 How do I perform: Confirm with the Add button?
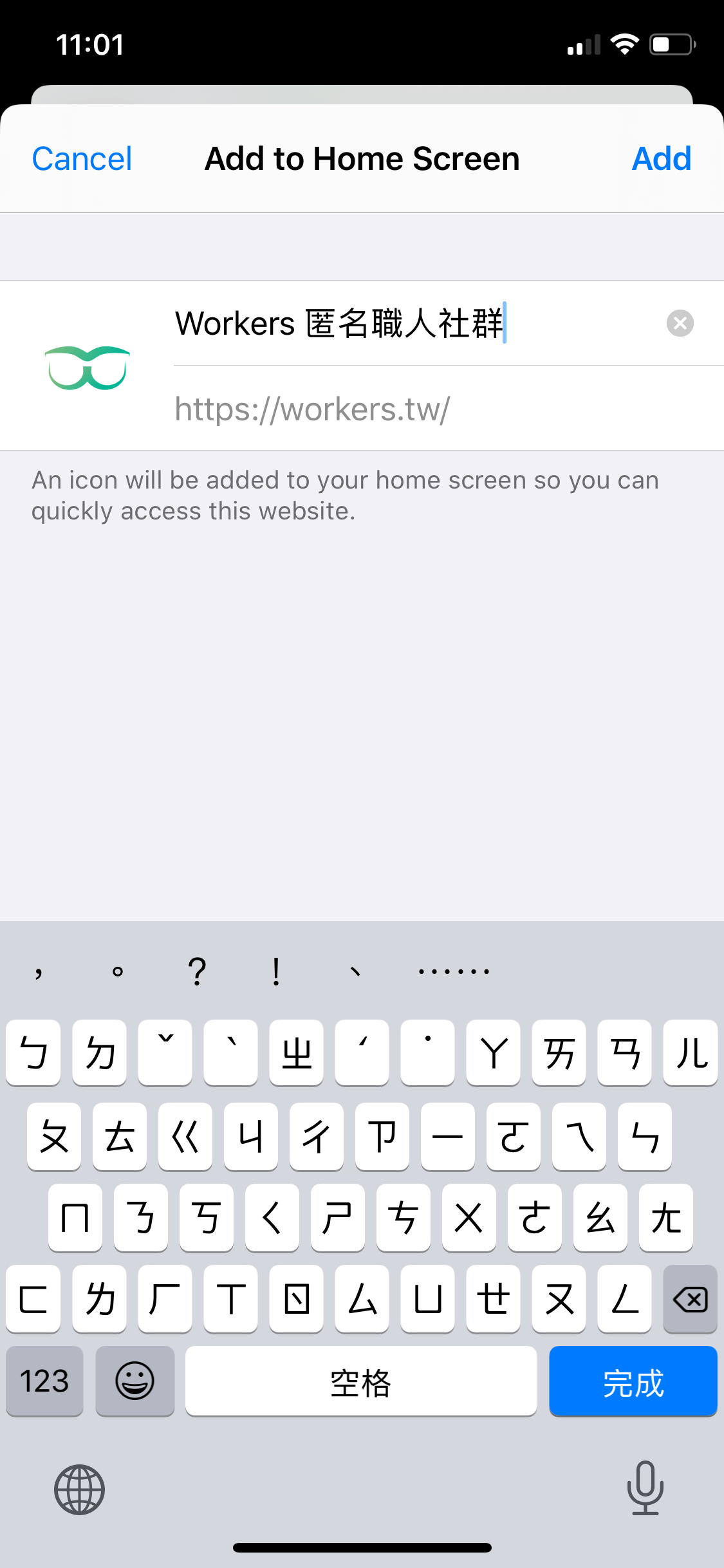coord(662,159)
